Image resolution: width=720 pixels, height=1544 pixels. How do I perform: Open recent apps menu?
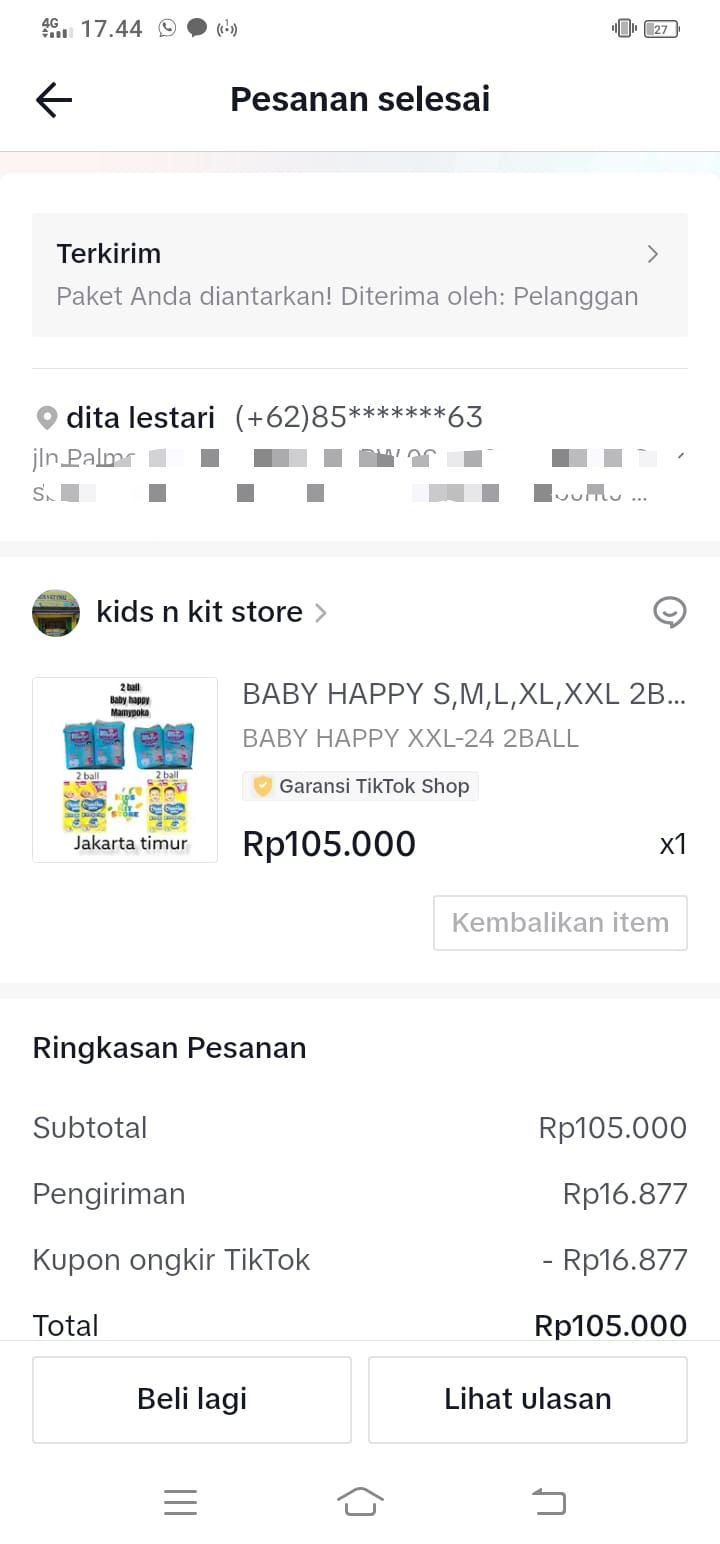pos(180,1501)
